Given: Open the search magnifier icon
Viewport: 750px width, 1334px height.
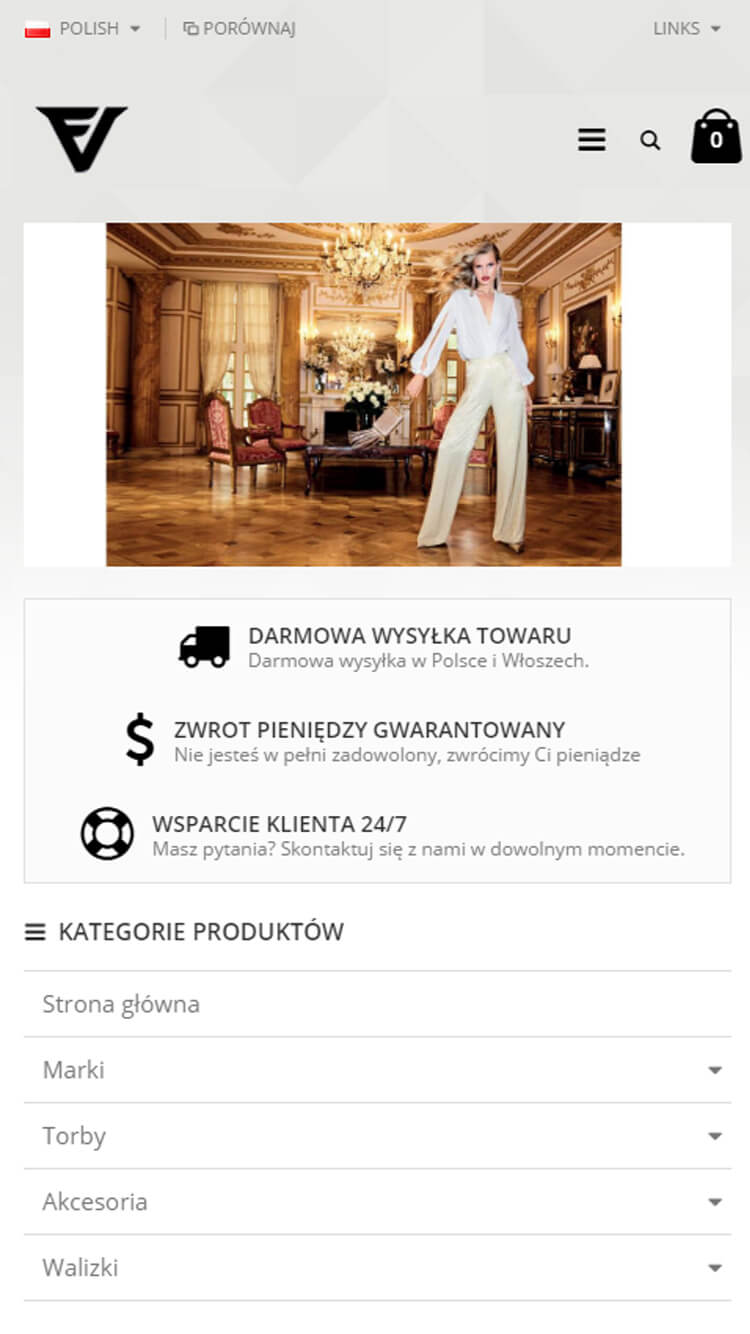Looking at the screenshot, I should tap(651, 140).
